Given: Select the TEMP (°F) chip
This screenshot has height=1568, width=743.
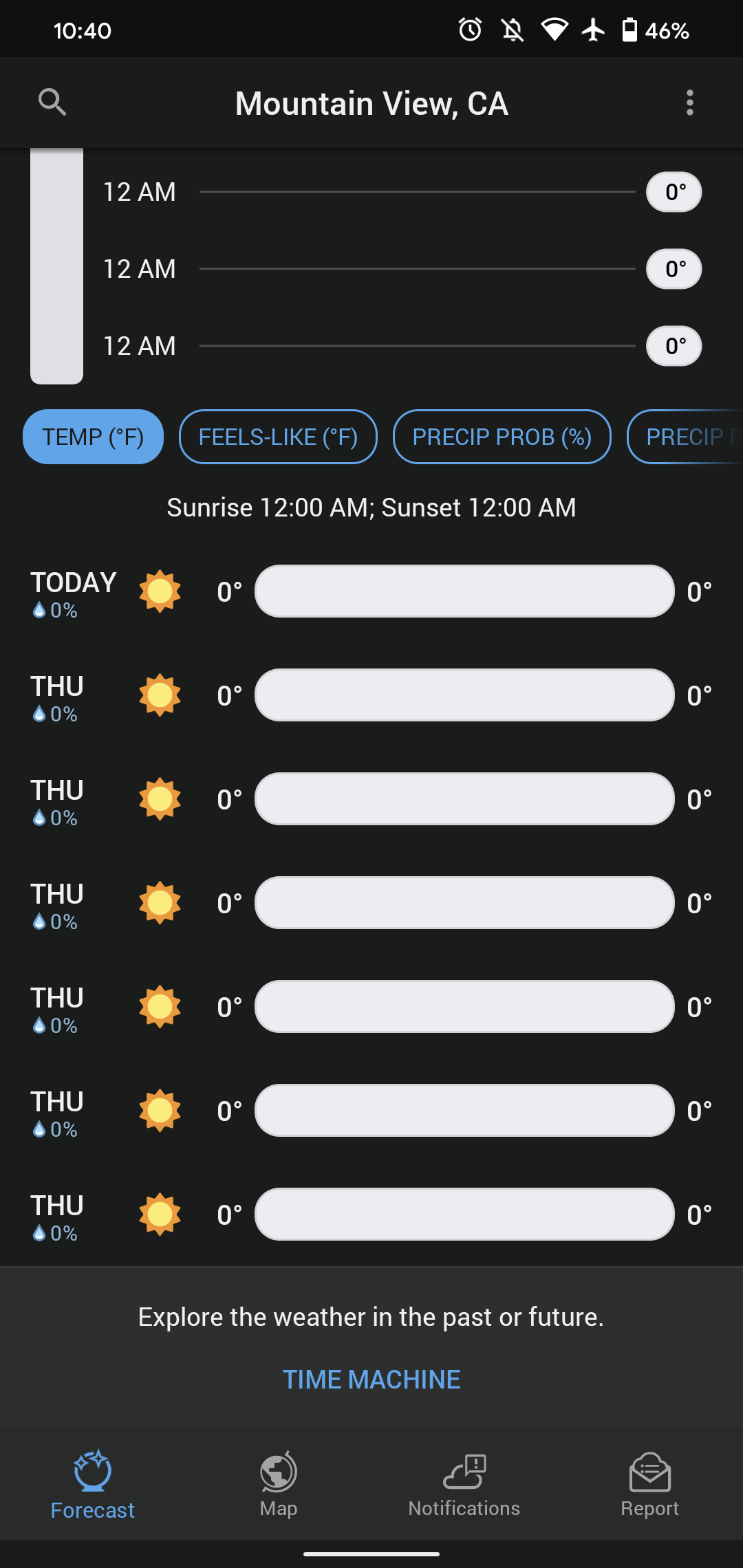Looking at the screenshot, I should 93,437.
